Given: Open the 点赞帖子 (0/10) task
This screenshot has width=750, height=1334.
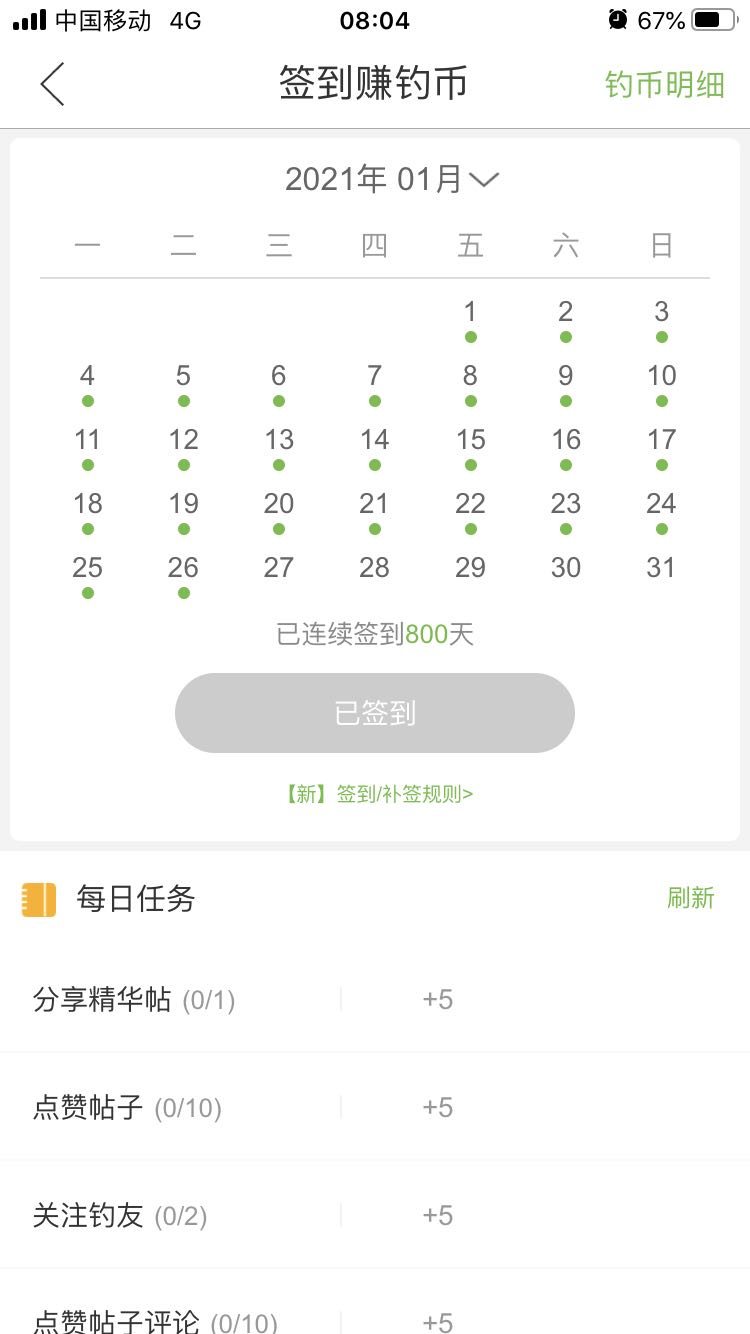Looking at the screenshot, I should [x=127, y=1107].
